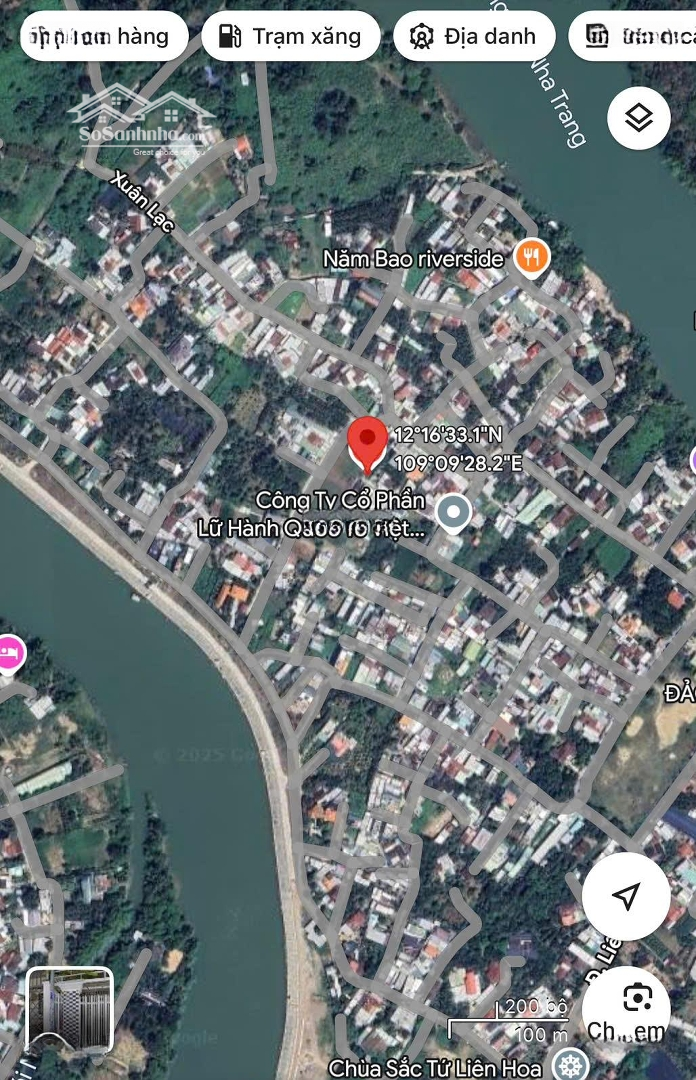Center map on my location arrow
The height and width of the screenshot is (1080, 696).
pyautogui.click(x=626, y=896)
